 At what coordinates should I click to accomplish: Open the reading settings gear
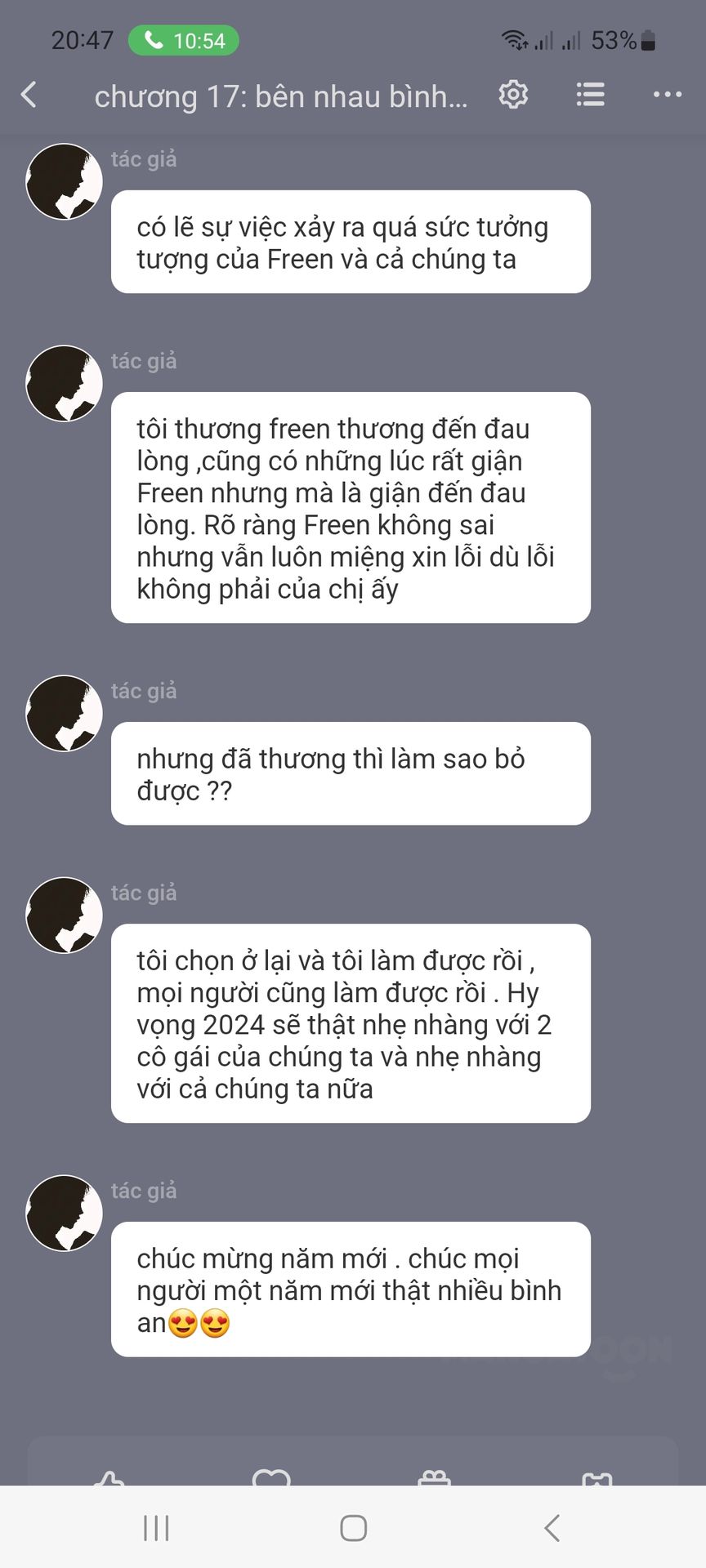513,95
